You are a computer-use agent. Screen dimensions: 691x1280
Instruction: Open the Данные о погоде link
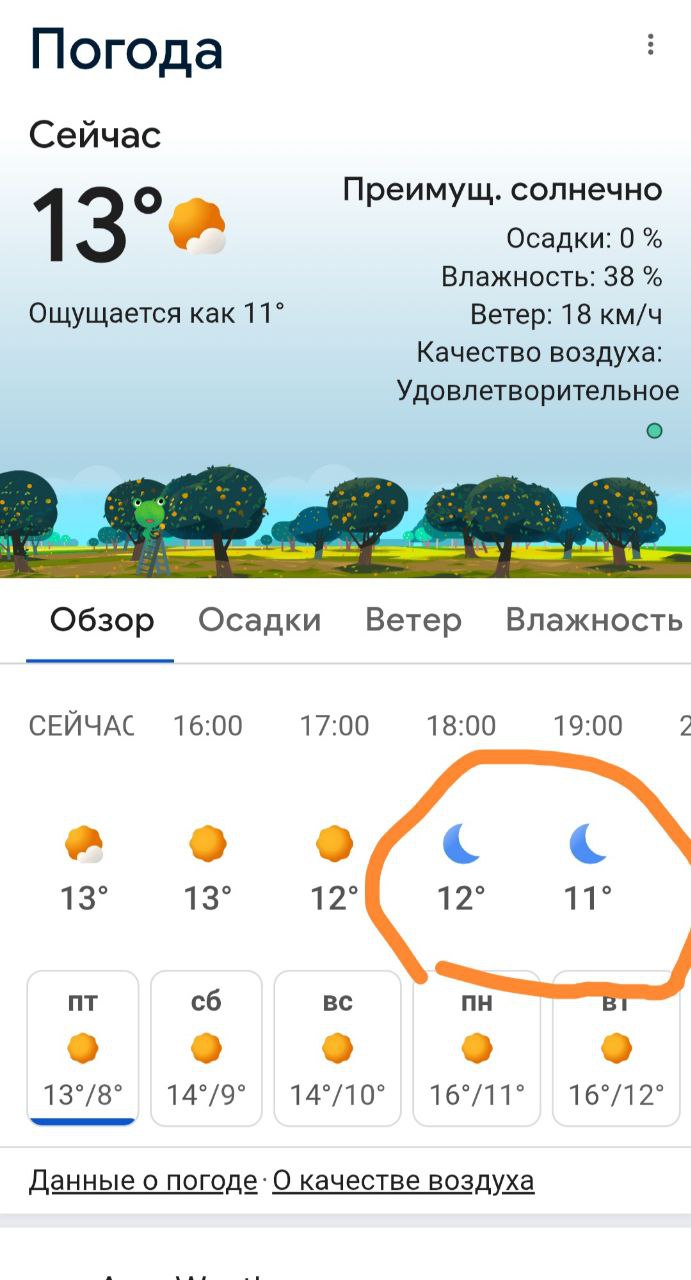coord(143,1182)
